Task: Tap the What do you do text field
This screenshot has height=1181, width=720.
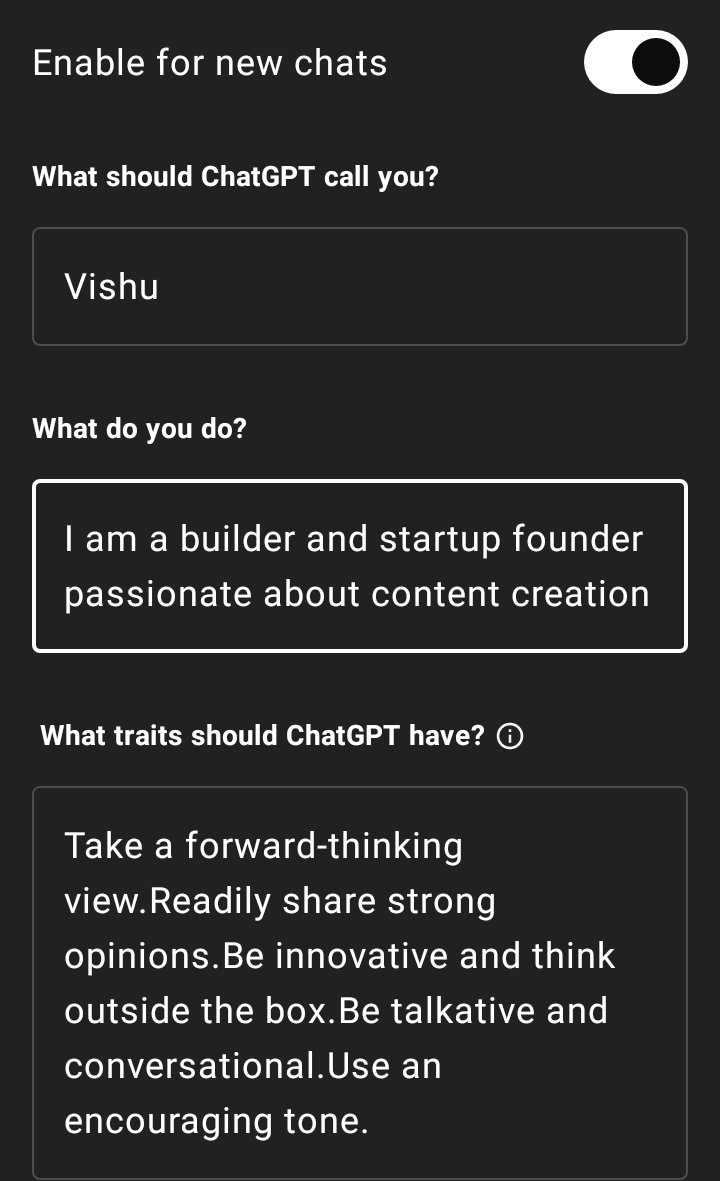Action: [359, 566]
